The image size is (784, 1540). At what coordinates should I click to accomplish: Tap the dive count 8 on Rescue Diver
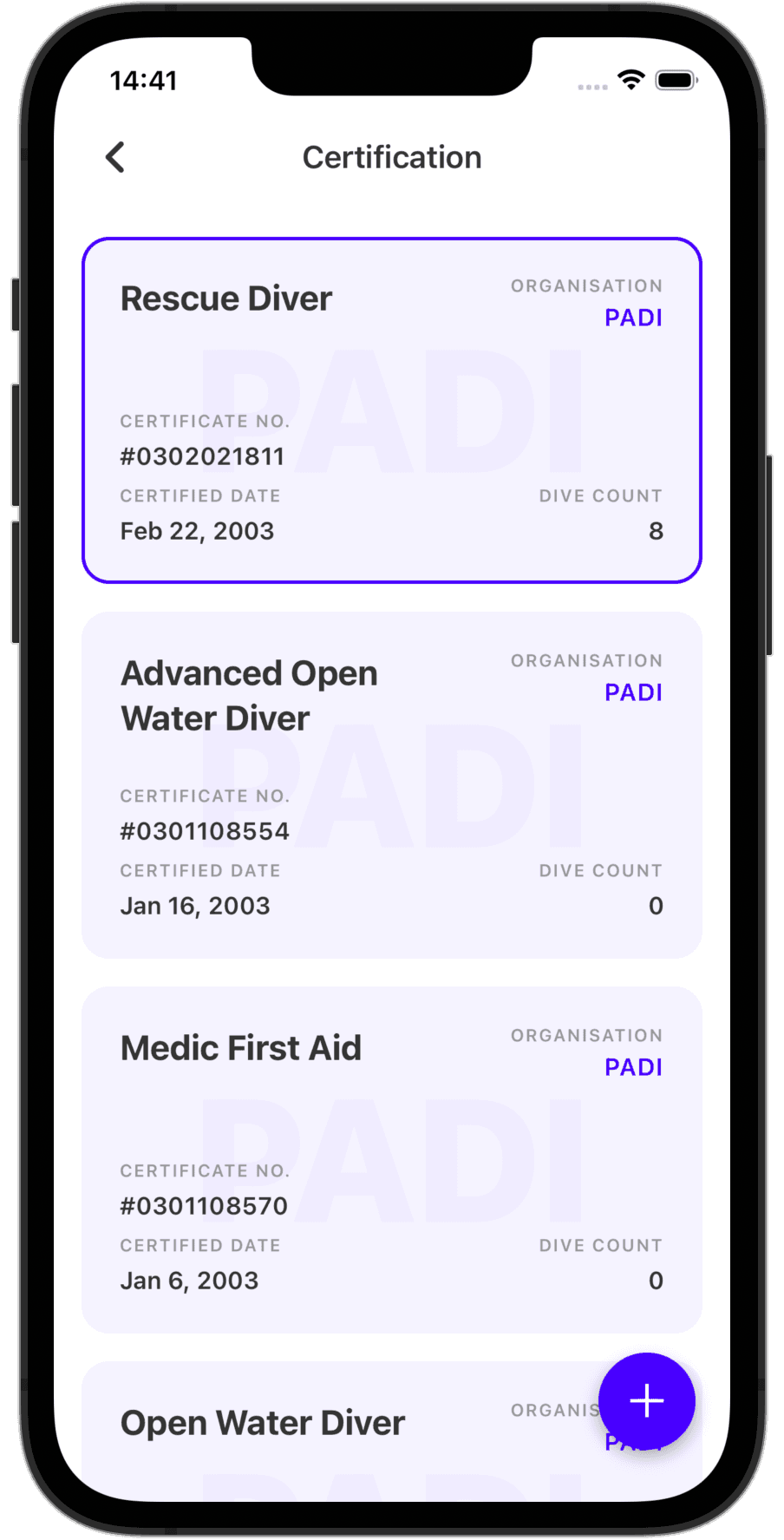click(x=657, y=530)
